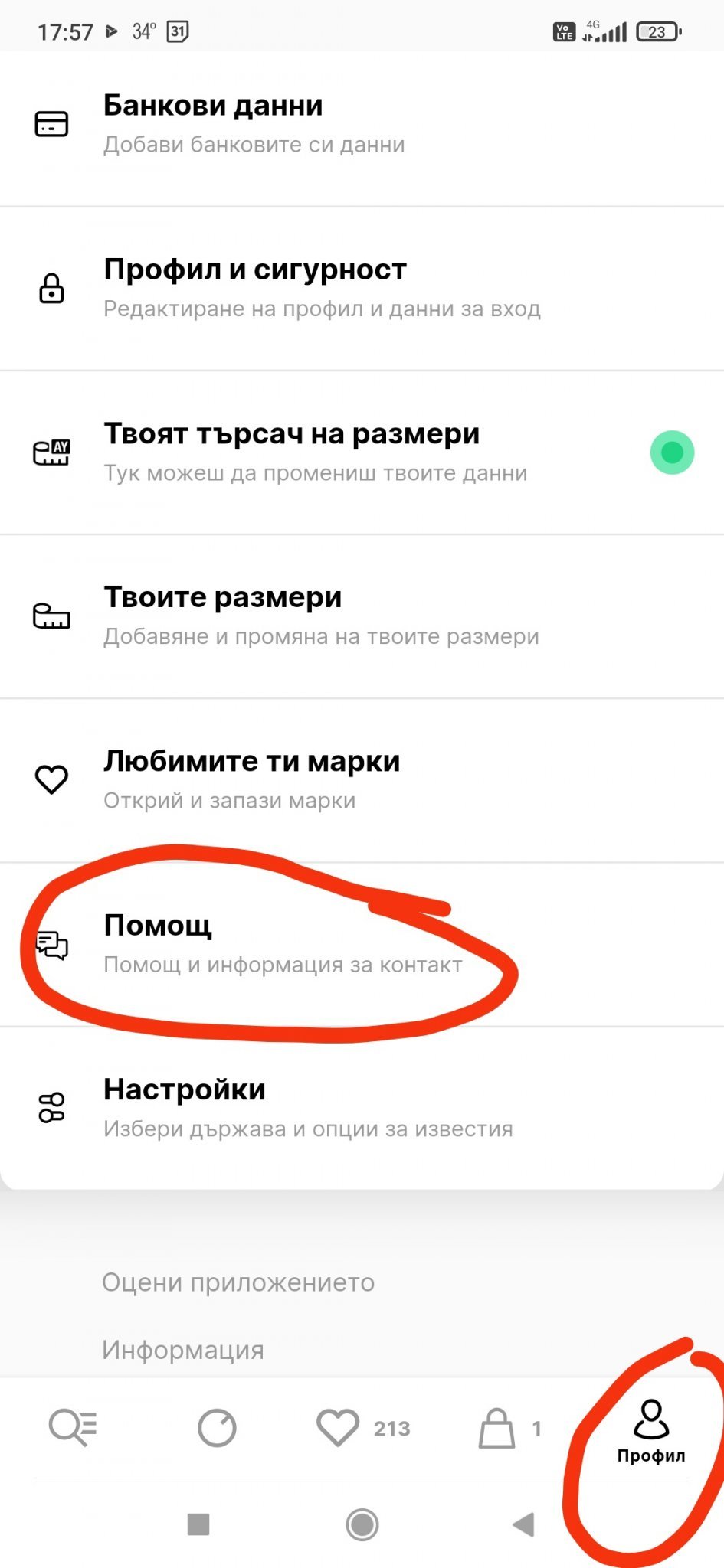Tap Оцени приложението link

[x=238, y=1282]
